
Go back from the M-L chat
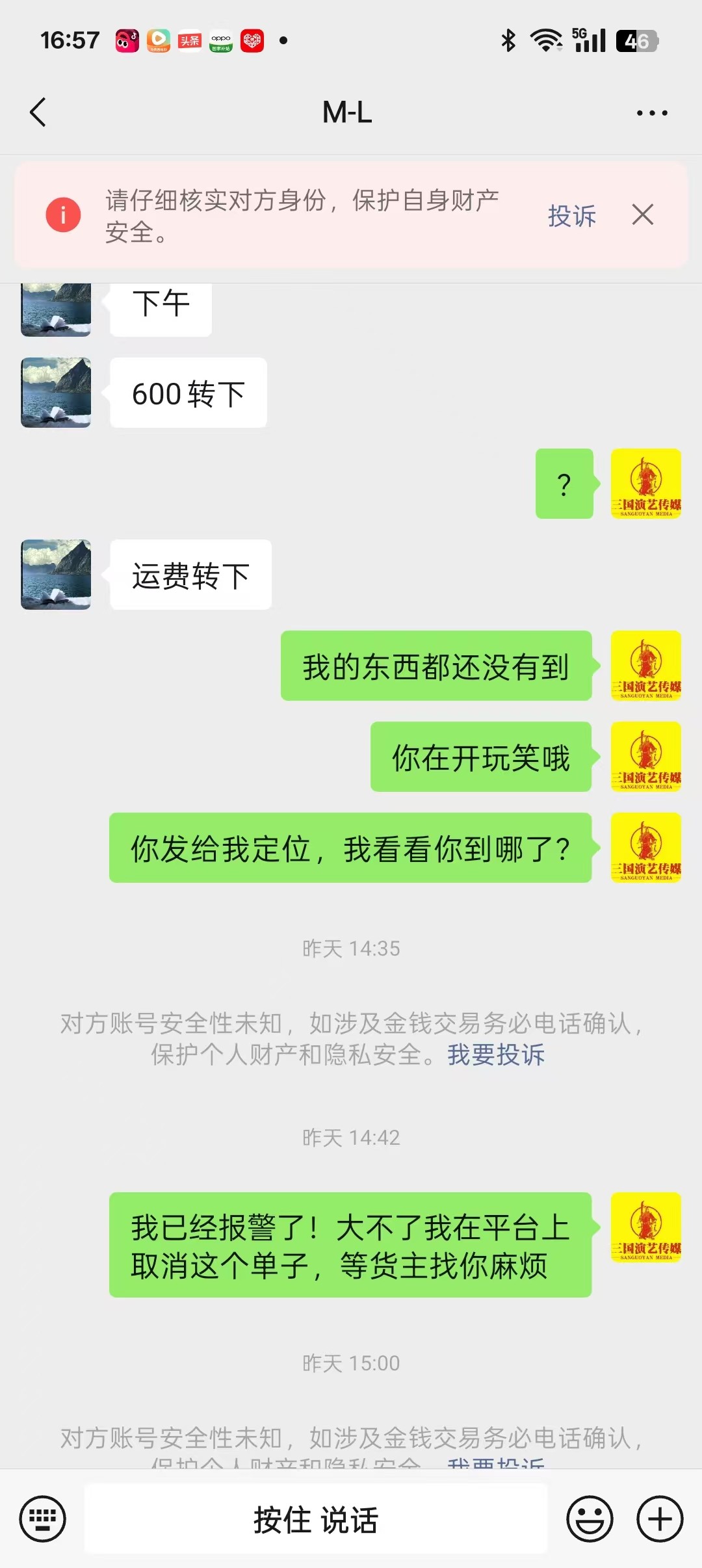tap(39, 112)
